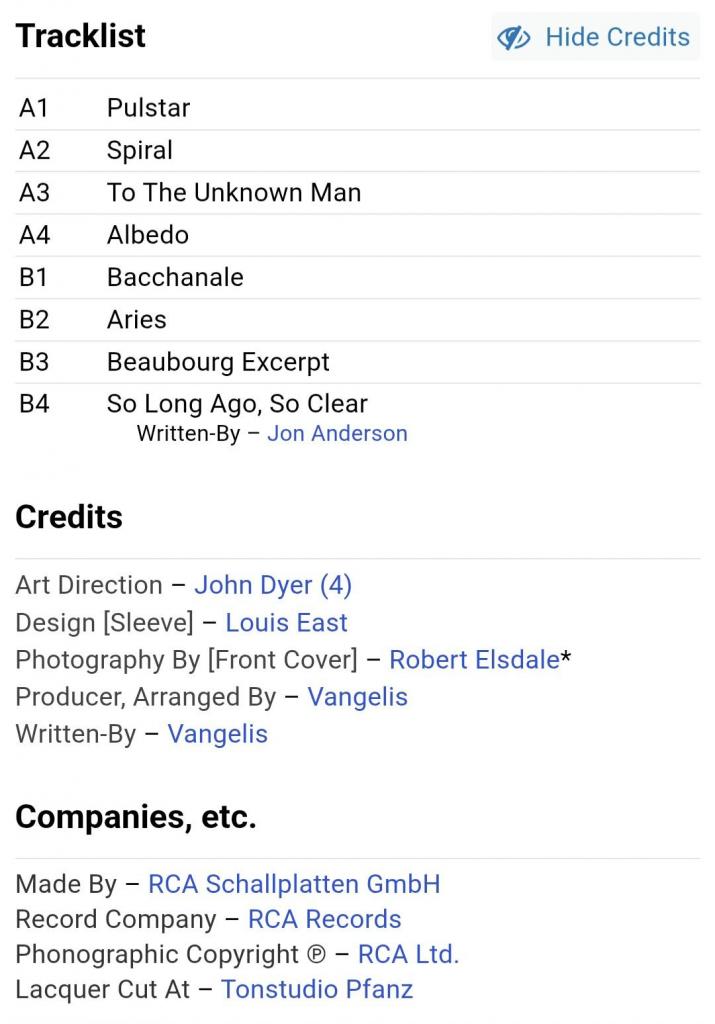This screenshot has width=715, height=1024.
Task: Open Vangelis link under Producer, Arranged By
Action: pos(357,697)
